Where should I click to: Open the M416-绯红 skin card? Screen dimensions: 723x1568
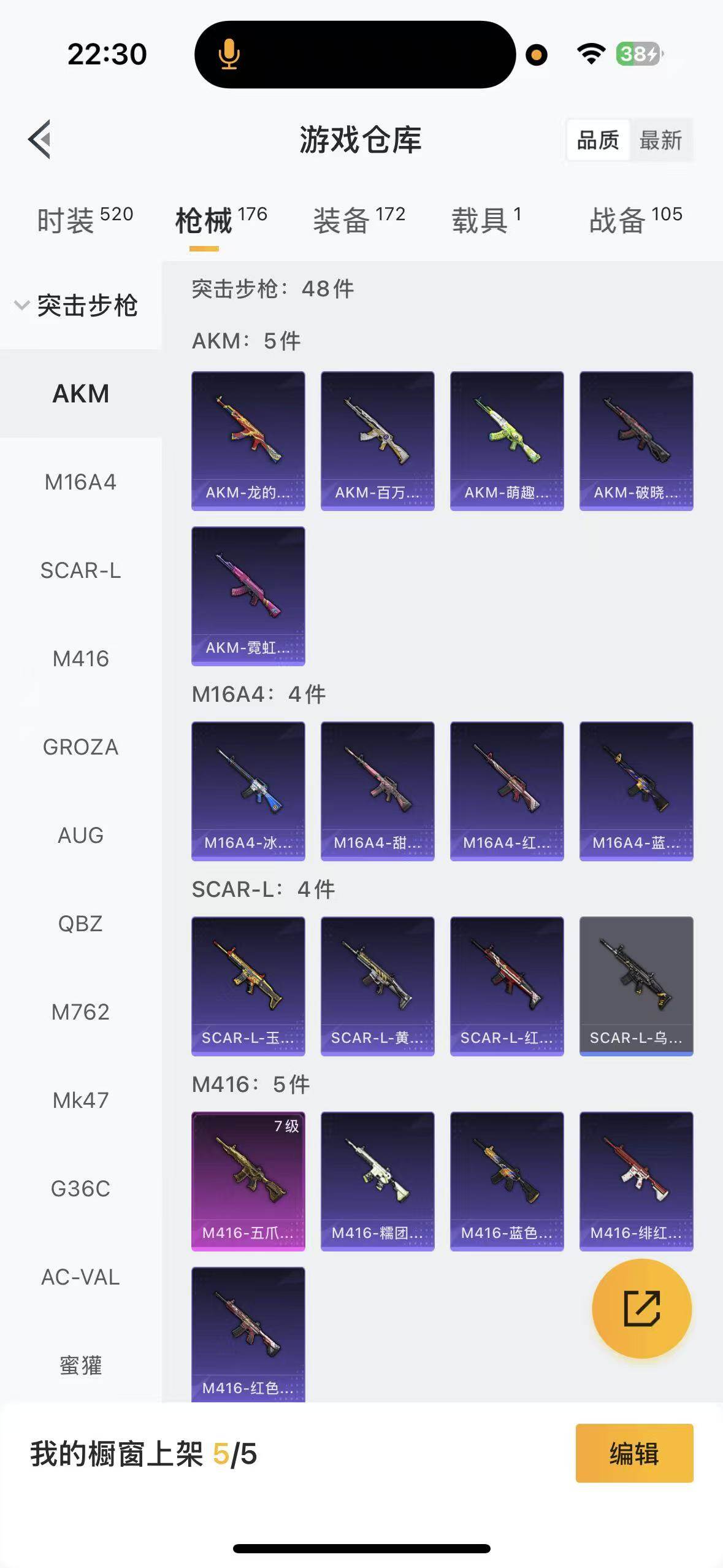pyautogui.click(x=636, y=1181)
